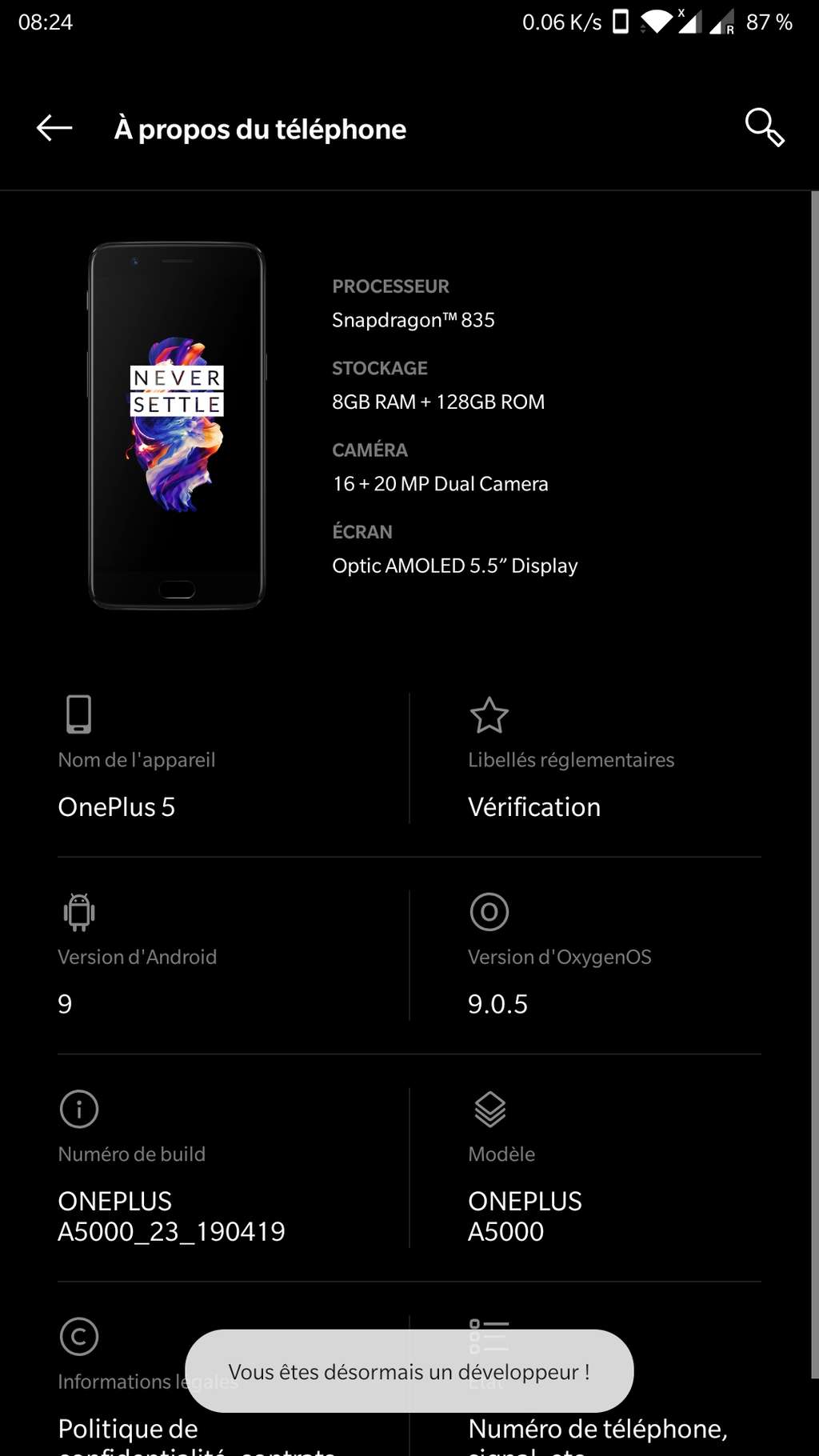The height and width of the screenshot is (1456, 819).
Task: Select the OnePlus 5 device name entry
Action: 117,806
